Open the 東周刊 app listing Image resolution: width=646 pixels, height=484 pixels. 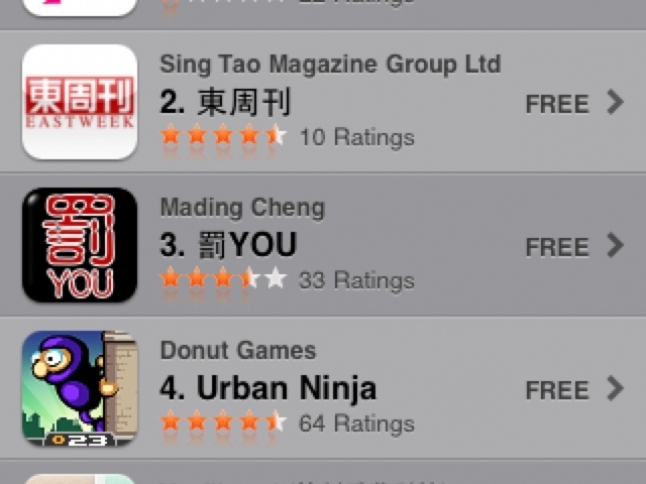tap(330, 102)
